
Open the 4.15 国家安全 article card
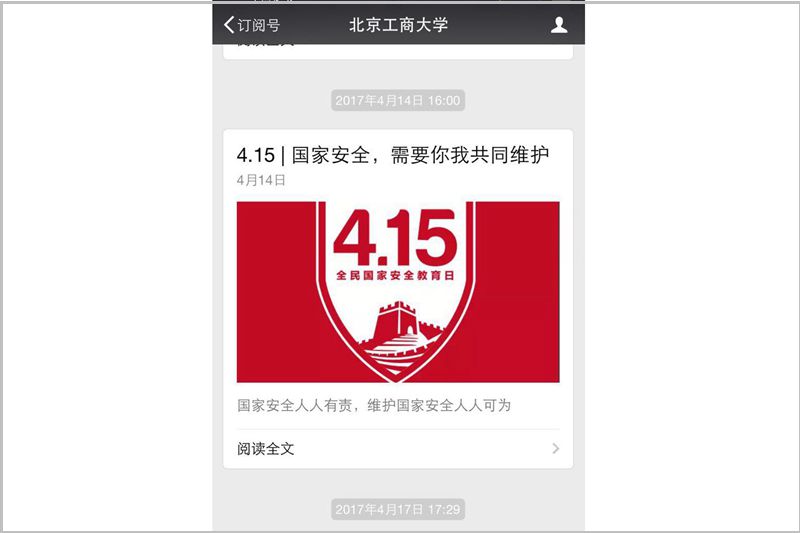coord(397,291)
